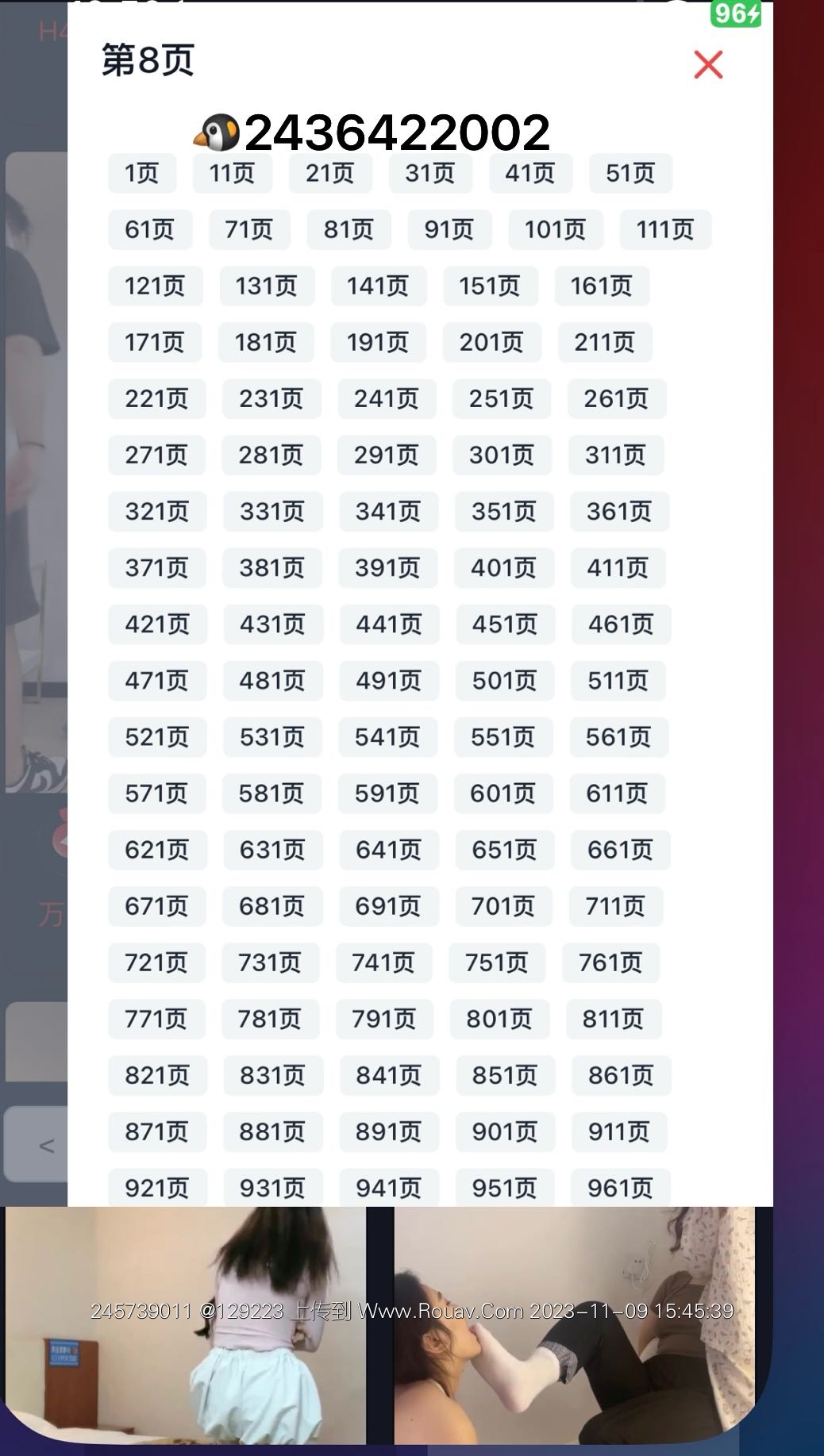Jump to 741页
The image size is (824, 1456).
point(383,962)
